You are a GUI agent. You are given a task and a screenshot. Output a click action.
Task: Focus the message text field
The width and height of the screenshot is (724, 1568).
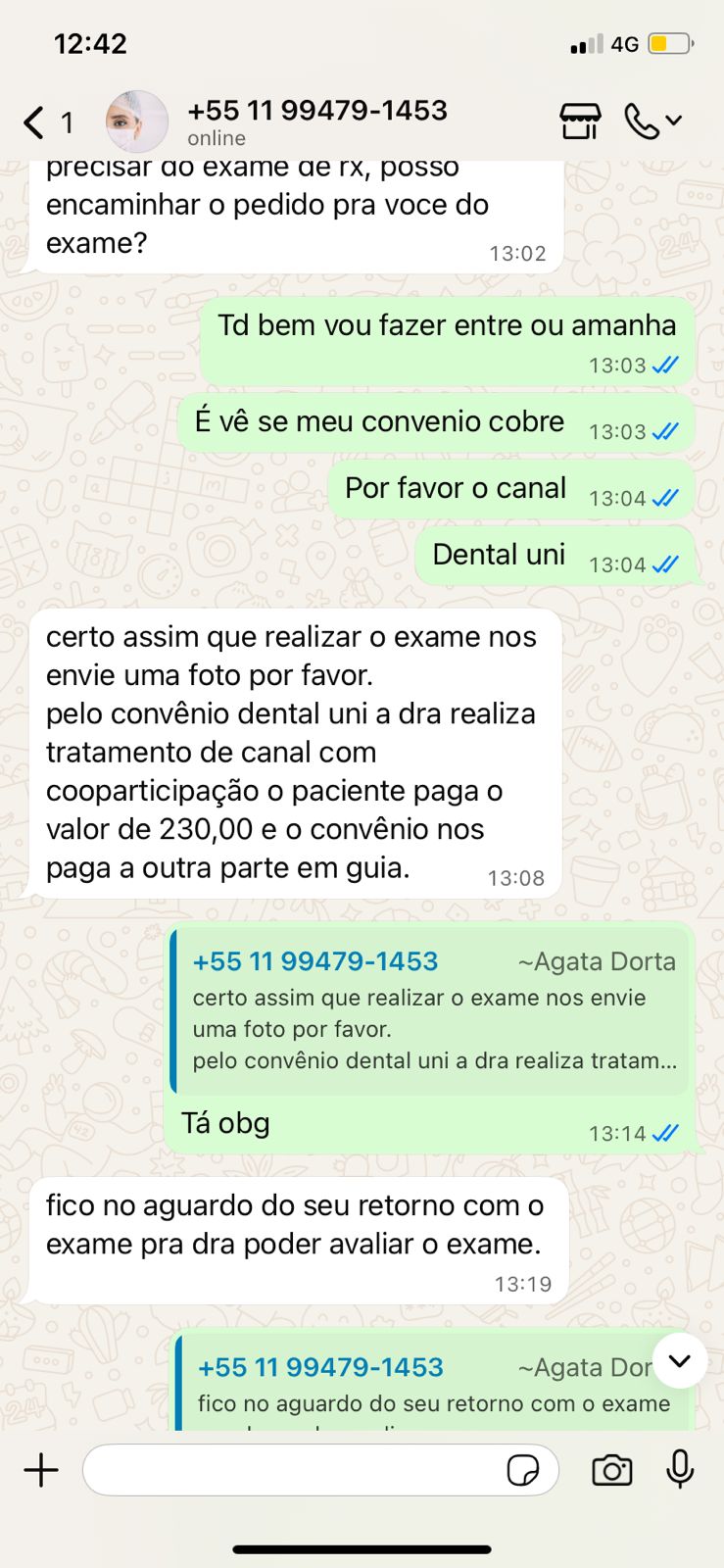click(294, 1470)
